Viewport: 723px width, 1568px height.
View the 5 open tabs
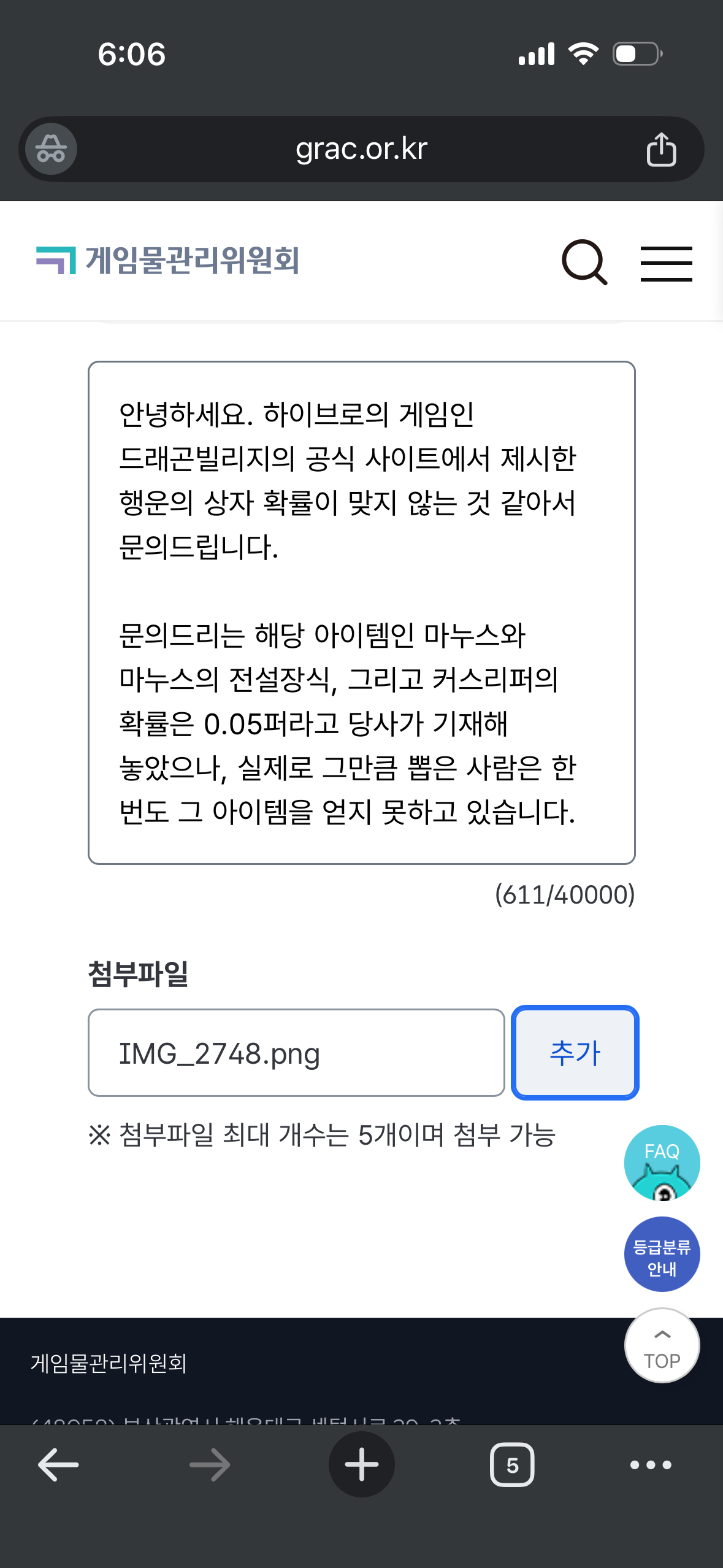tap(512, 1465)
